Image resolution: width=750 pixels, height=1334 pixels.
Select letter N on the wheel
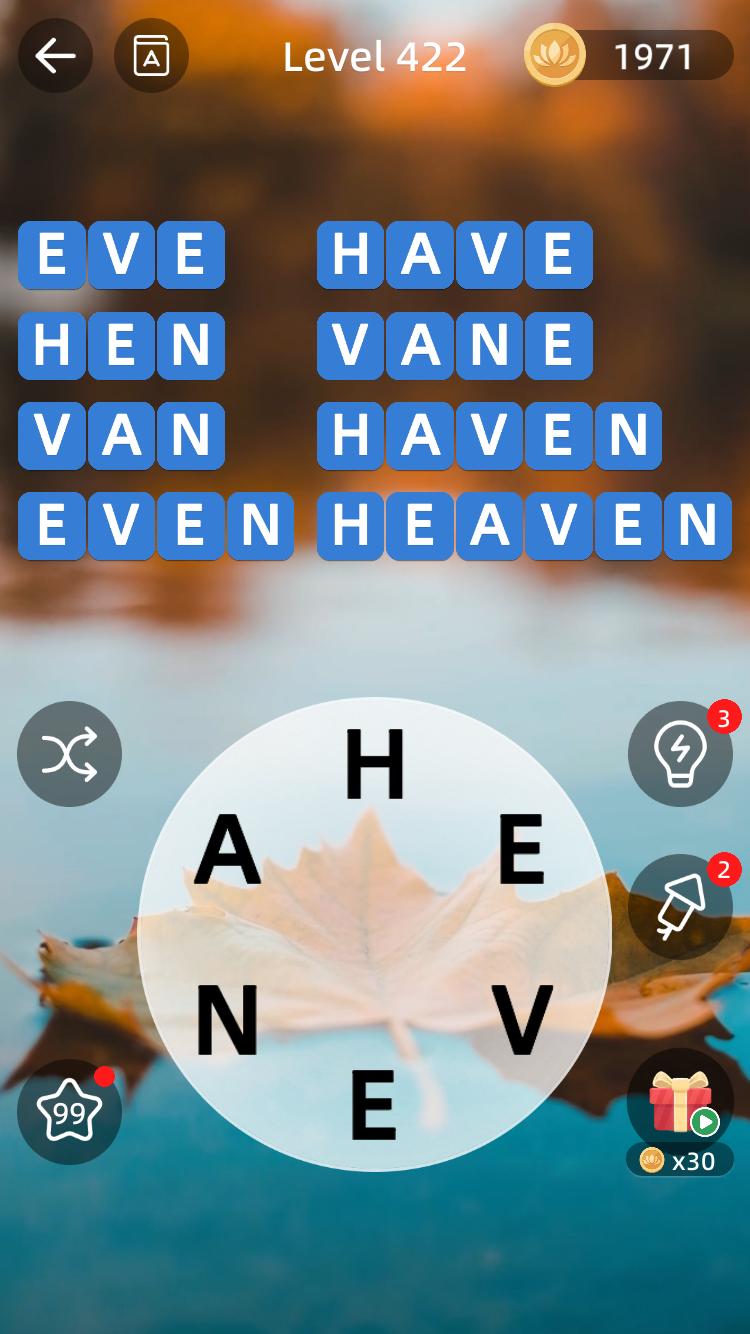[x=227, y=1022]
